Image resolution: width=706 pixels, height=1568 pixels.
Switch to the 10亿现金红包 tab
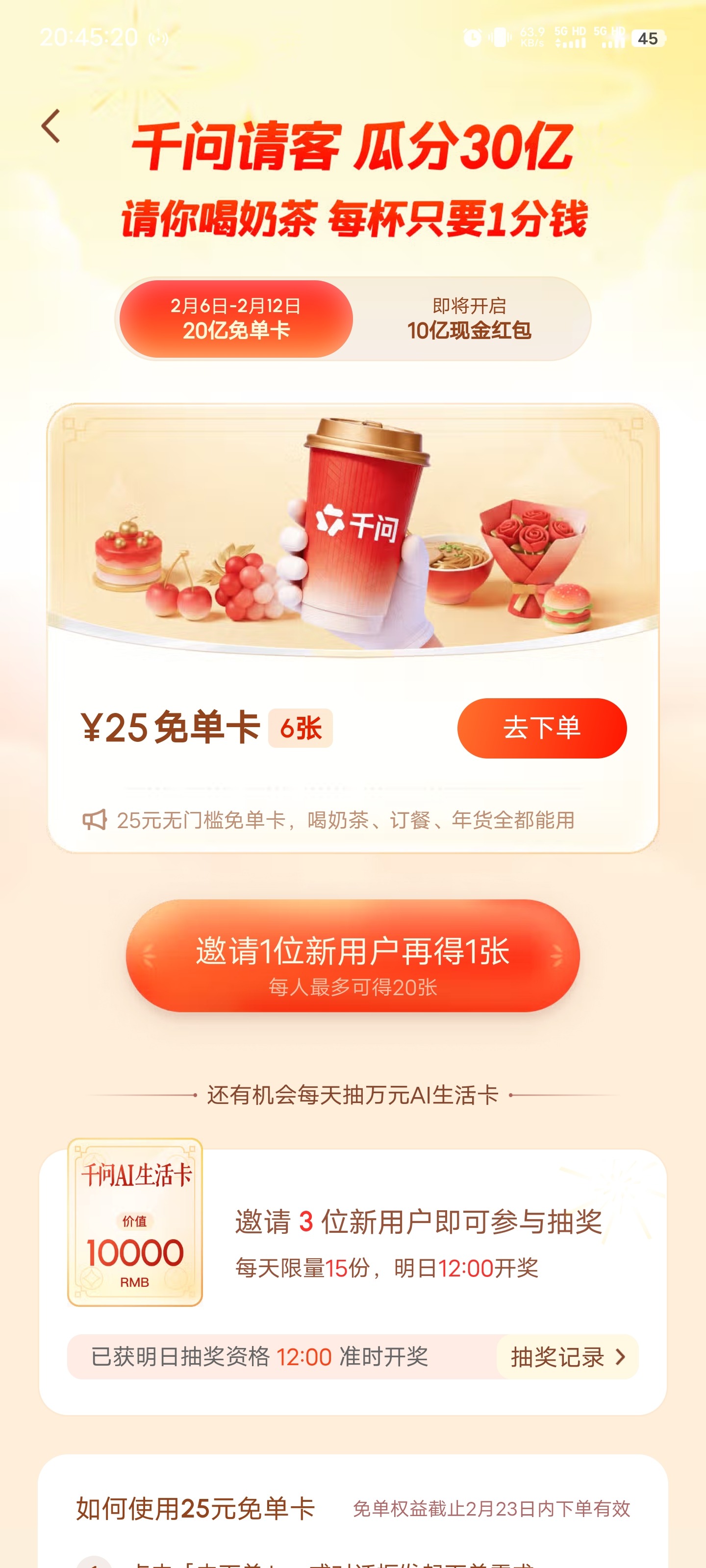(x=468, y=318)
